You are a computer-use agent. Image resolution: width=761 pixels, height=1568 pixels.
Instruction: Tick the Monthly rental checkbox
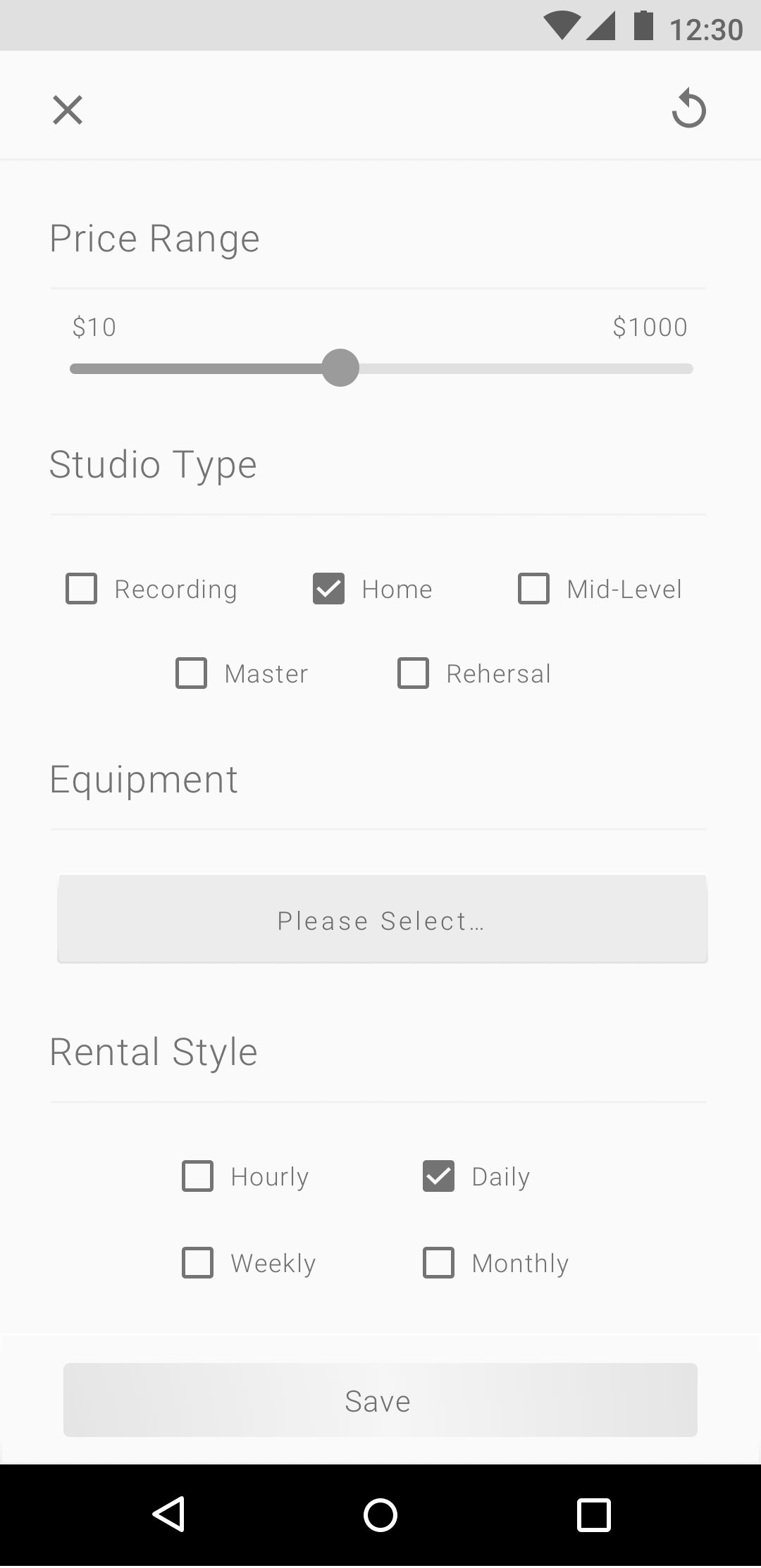[x=438, y=1262]
